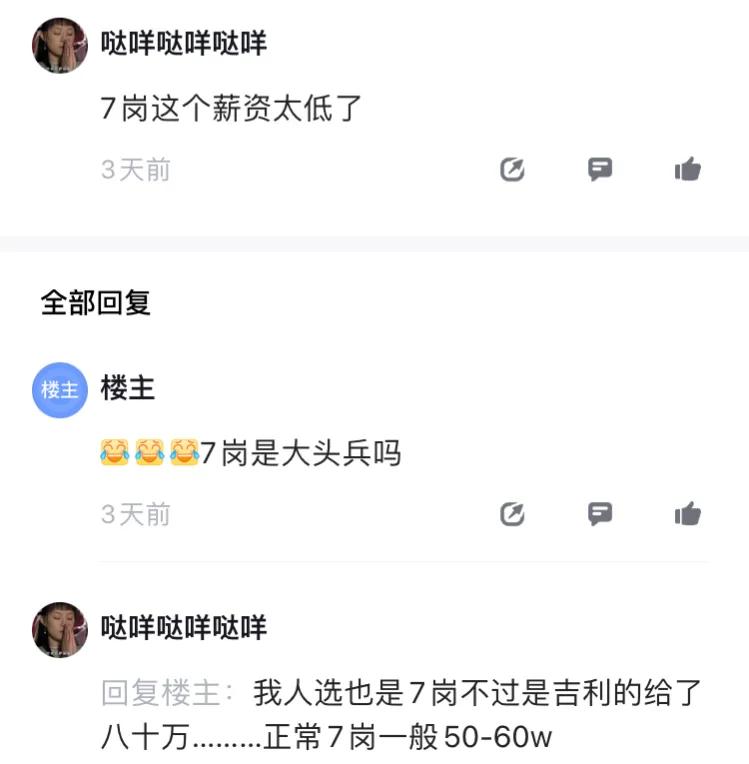
Task: Share 楼主's reply using the forward icon
Action: click(513, 514)
